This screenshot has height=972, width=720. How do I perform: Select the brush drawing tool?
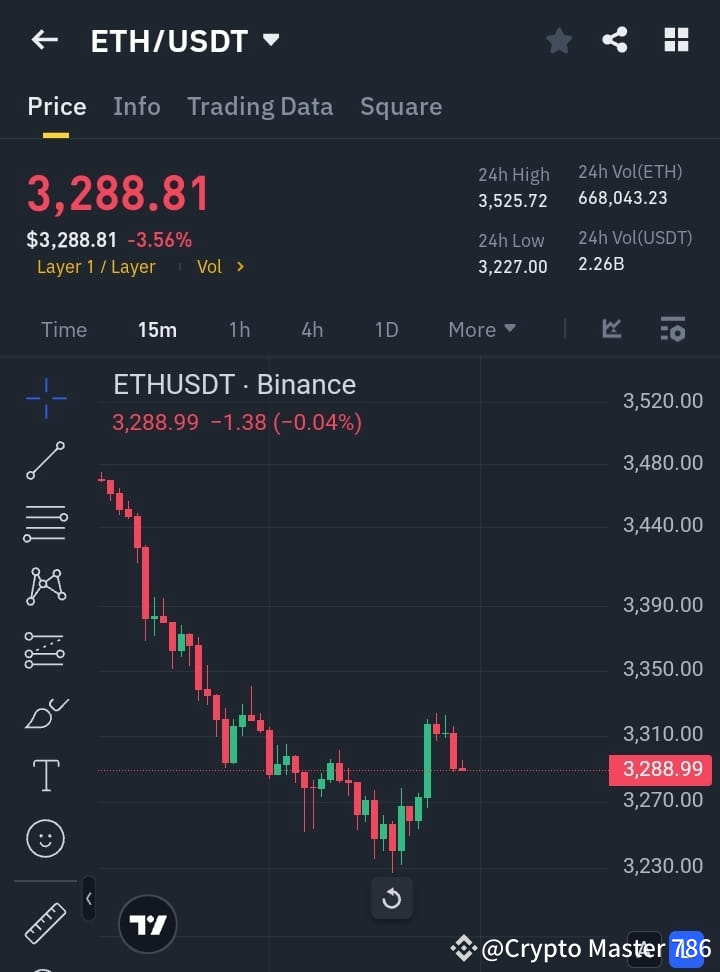click(x=44, y=712)
